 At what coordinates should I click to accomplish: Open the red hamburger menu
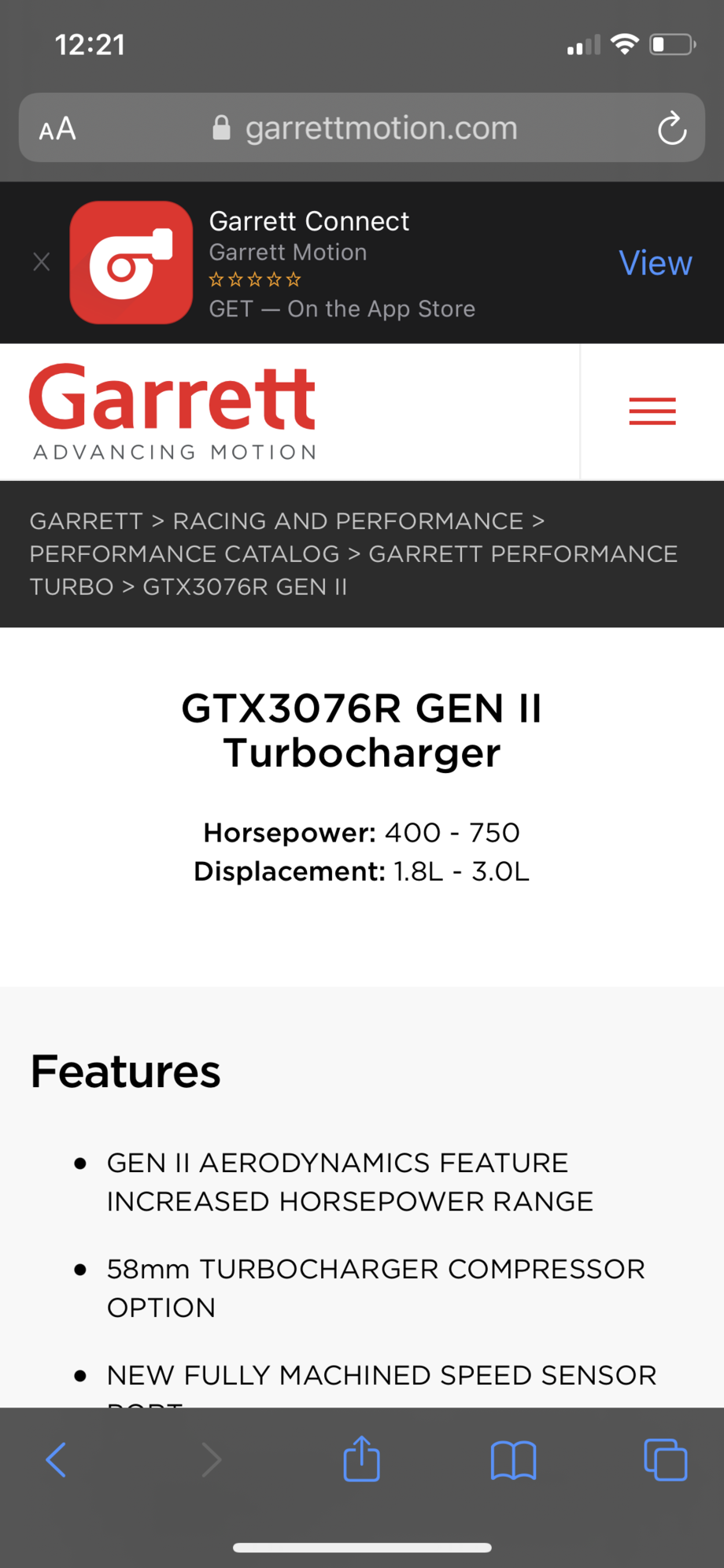point(652,412)
